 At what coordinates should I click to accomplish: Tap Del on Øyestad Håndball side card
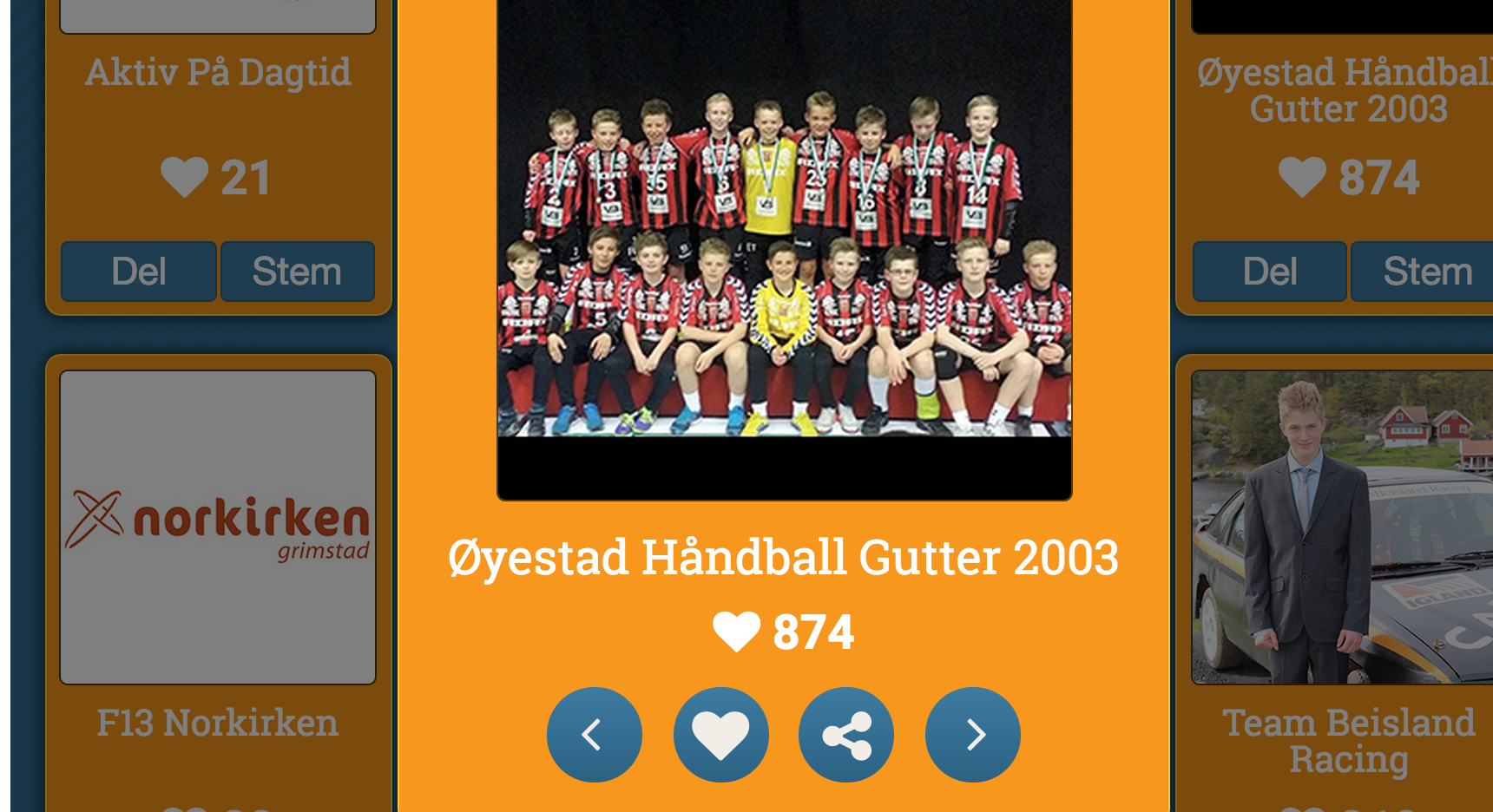click(x=1269, y=272)
